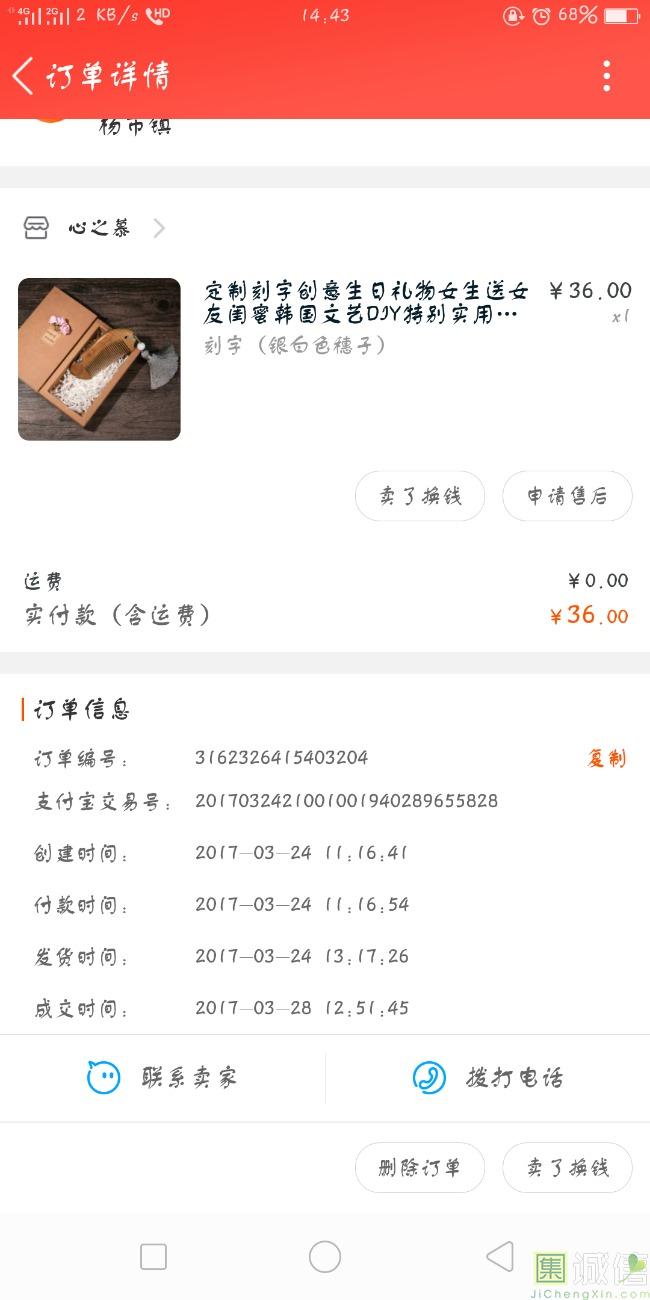Go back from the order details page

tap(24, 75)
